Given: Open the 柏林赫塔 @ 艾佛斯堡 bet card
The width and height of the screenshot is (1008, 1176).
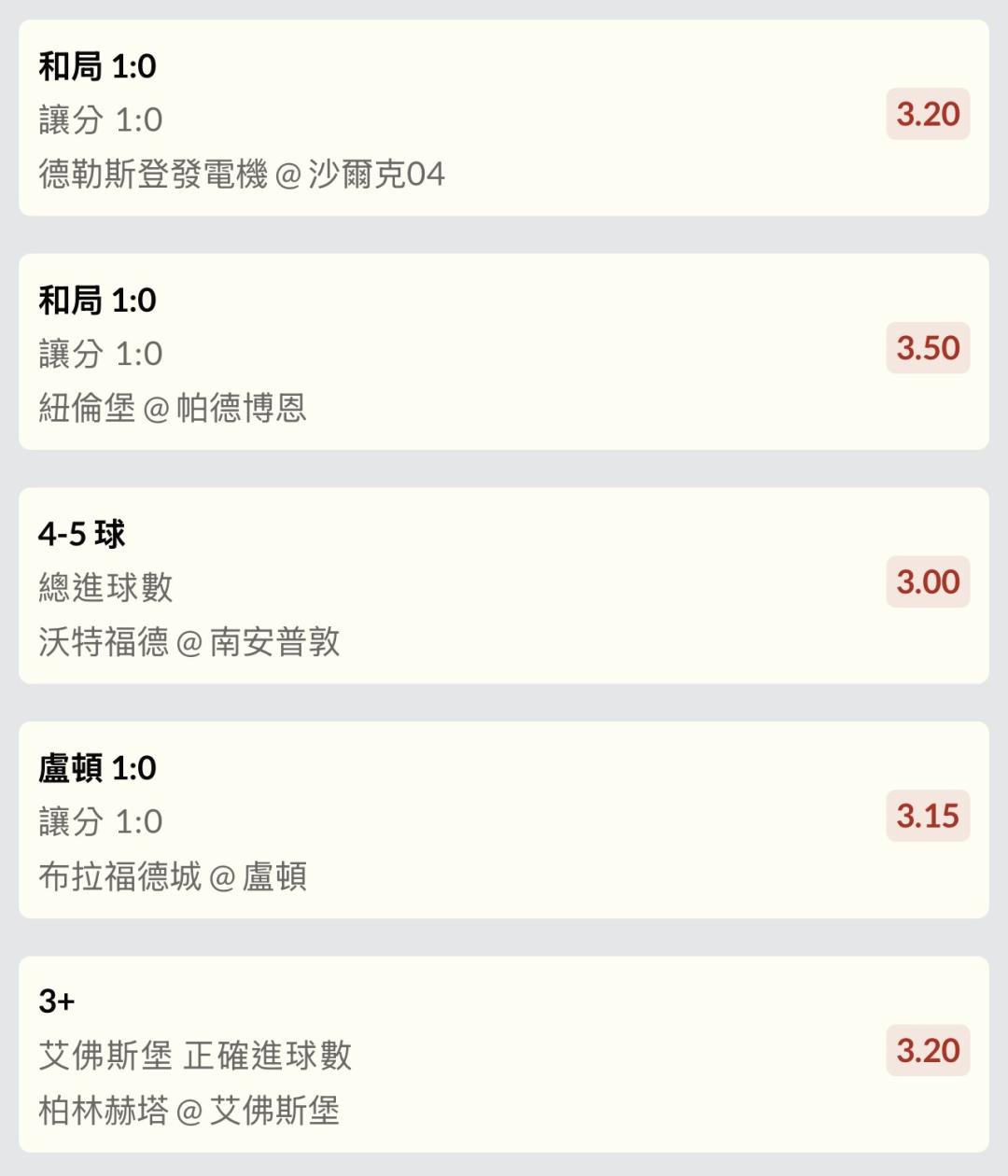Looking at the screenshot, I should pyautogui.click(x=448, y=1054).
